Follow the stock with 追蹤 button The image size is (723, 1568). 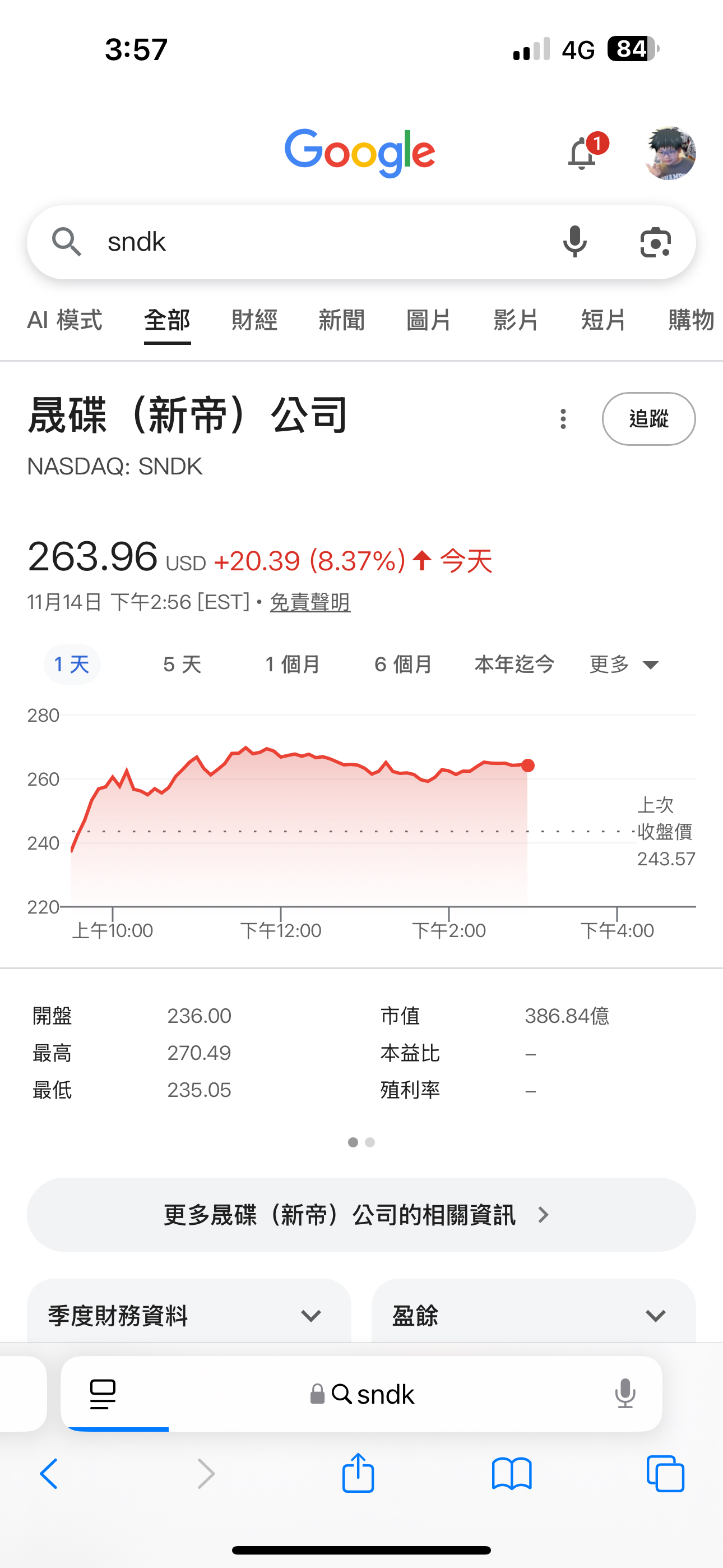click(x=648, y=419)
